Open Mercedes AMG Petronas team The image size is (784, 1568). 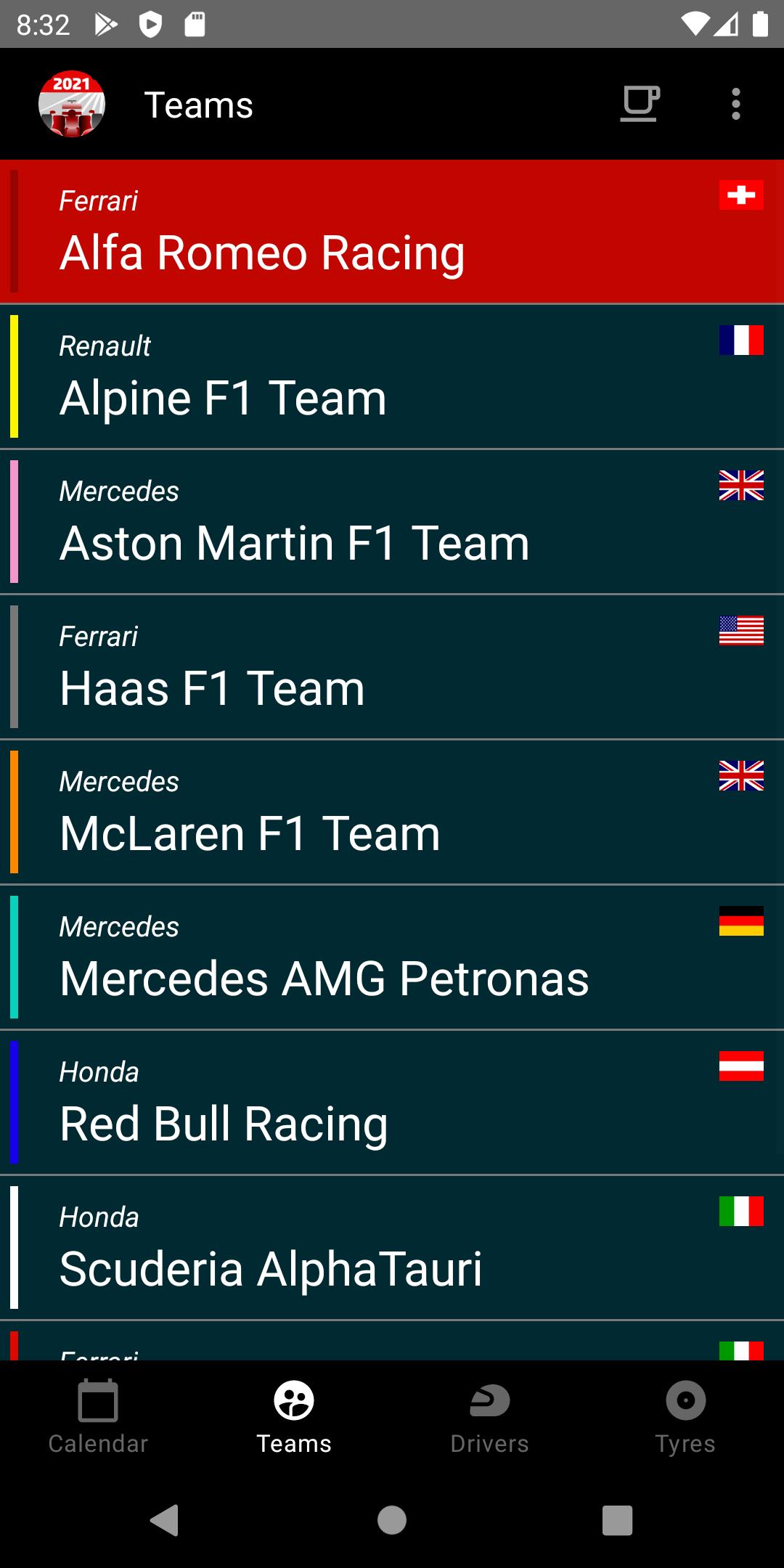click(x=392, y=957)
